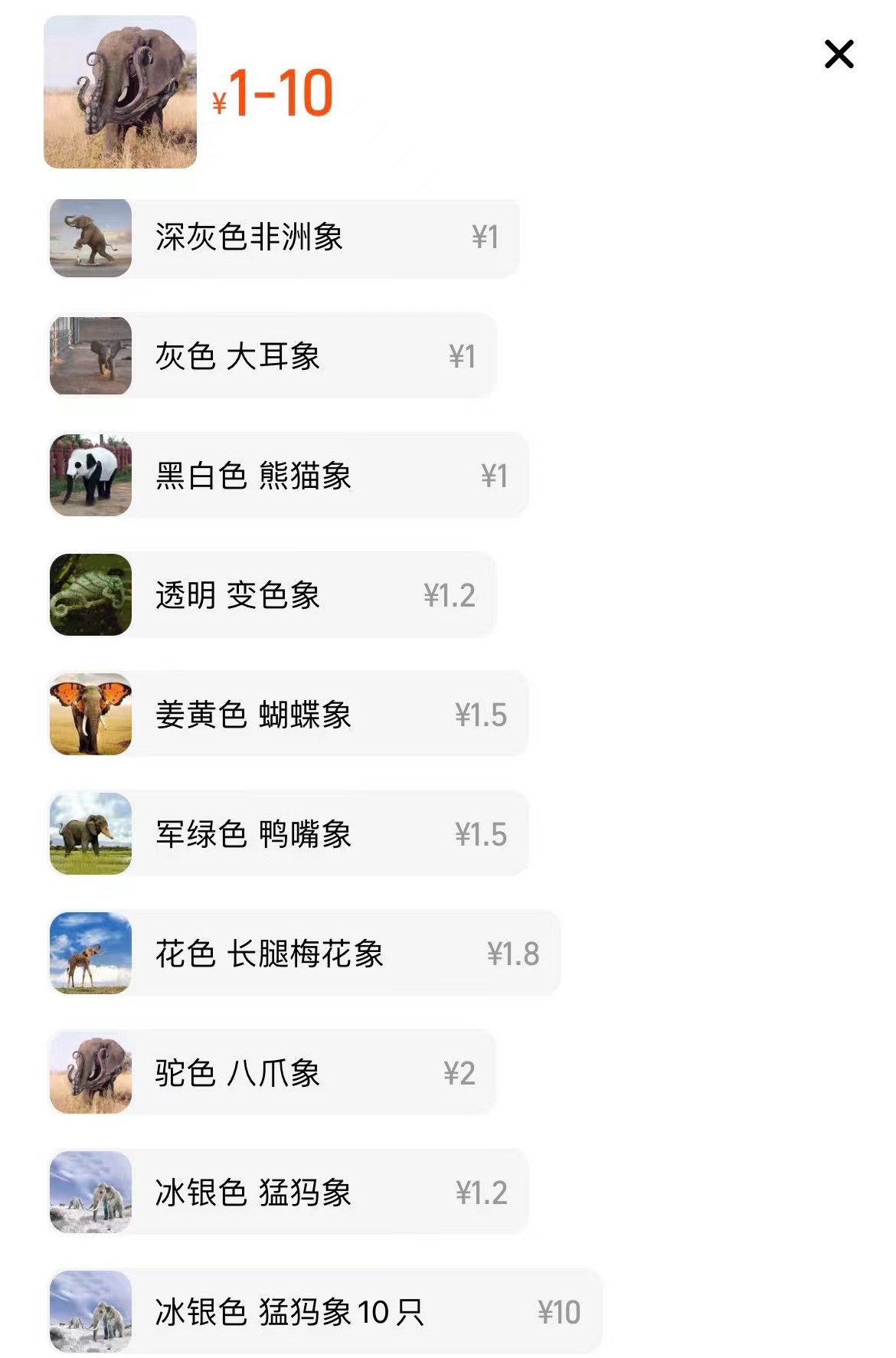Pick the 驼色 八爪象 option
This screenshot has width=896, height=1358.
pos(272,1073)
